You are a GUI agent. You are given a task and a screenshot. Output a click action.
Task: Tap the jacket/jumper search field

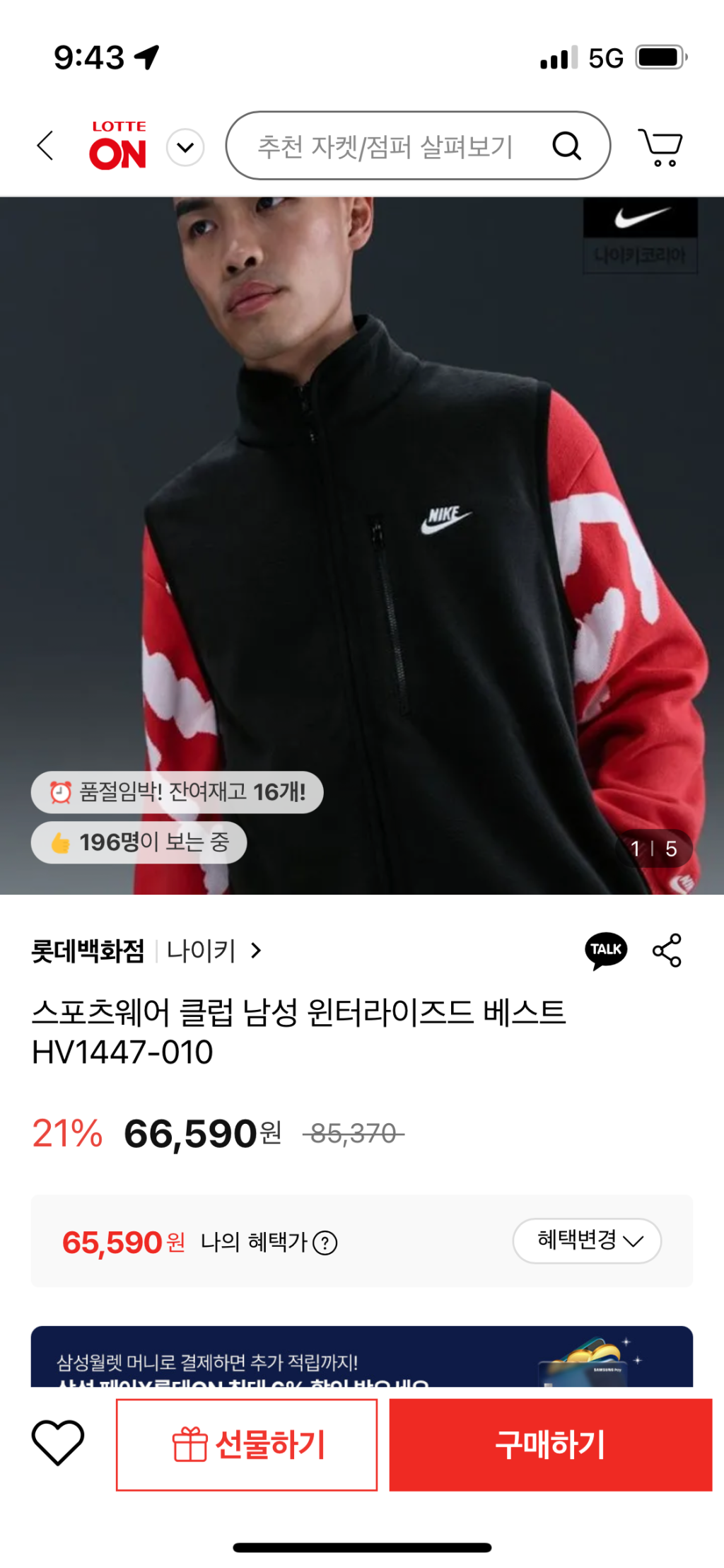(x=385, y=146)
